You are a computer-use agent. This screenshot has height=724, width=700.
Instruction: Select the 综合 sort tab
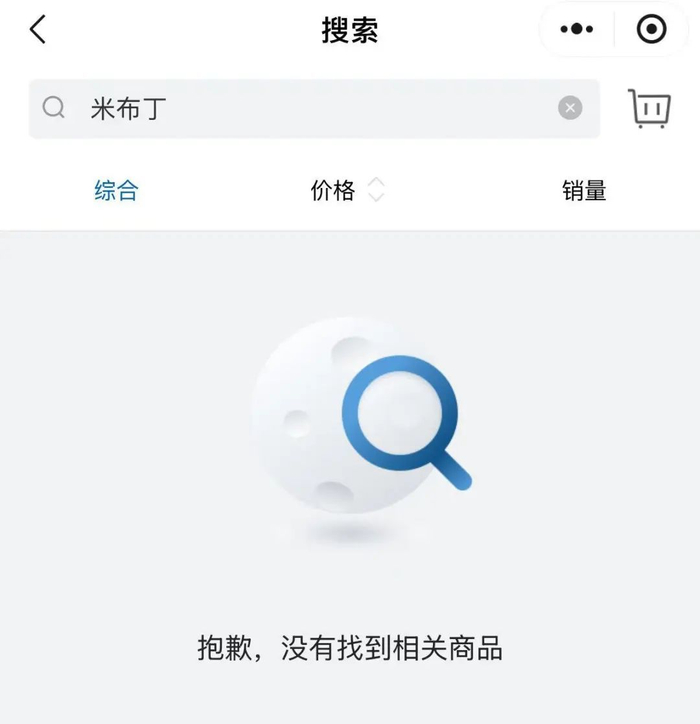(116, 190)
